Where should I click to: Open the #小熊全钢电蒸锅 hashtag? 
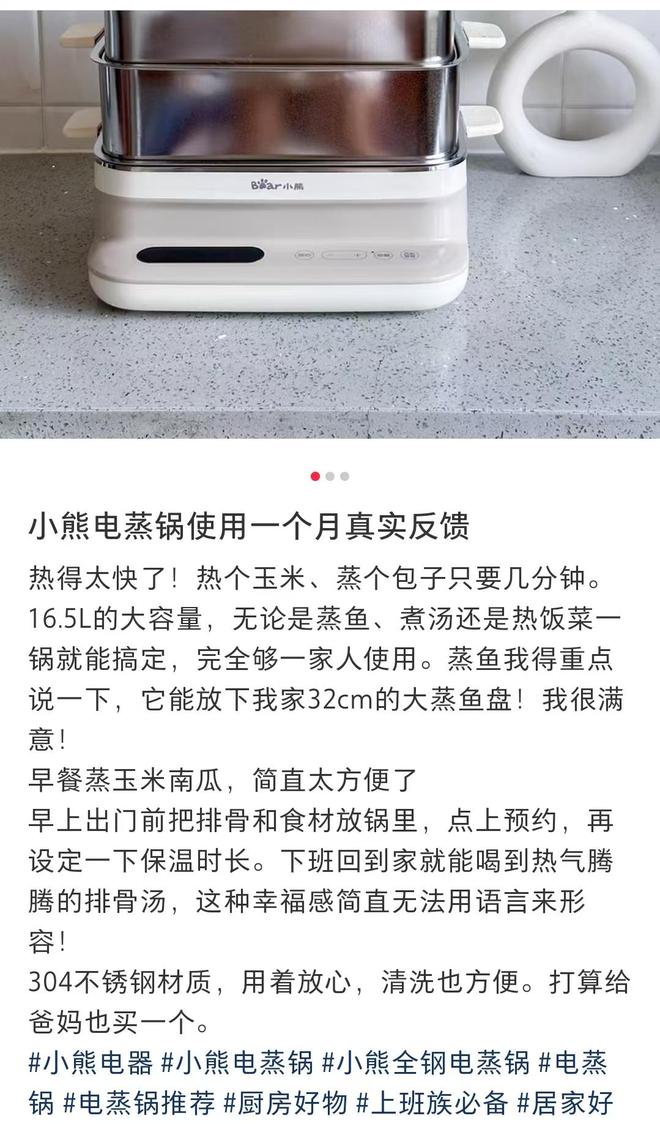tap(425, 1061)
